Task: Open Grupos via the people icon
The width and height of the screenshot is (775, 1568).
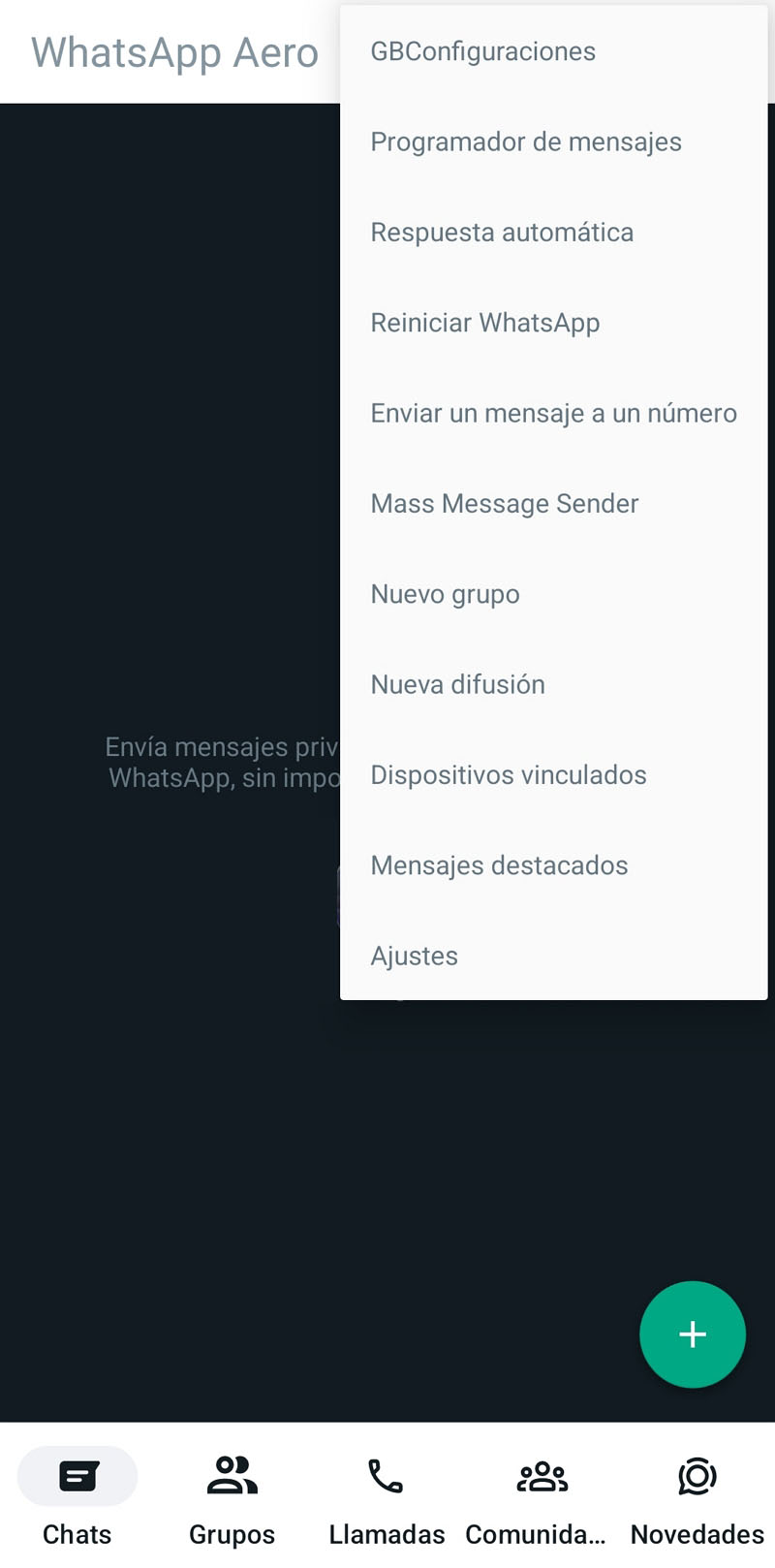Action: [232, 1475]
